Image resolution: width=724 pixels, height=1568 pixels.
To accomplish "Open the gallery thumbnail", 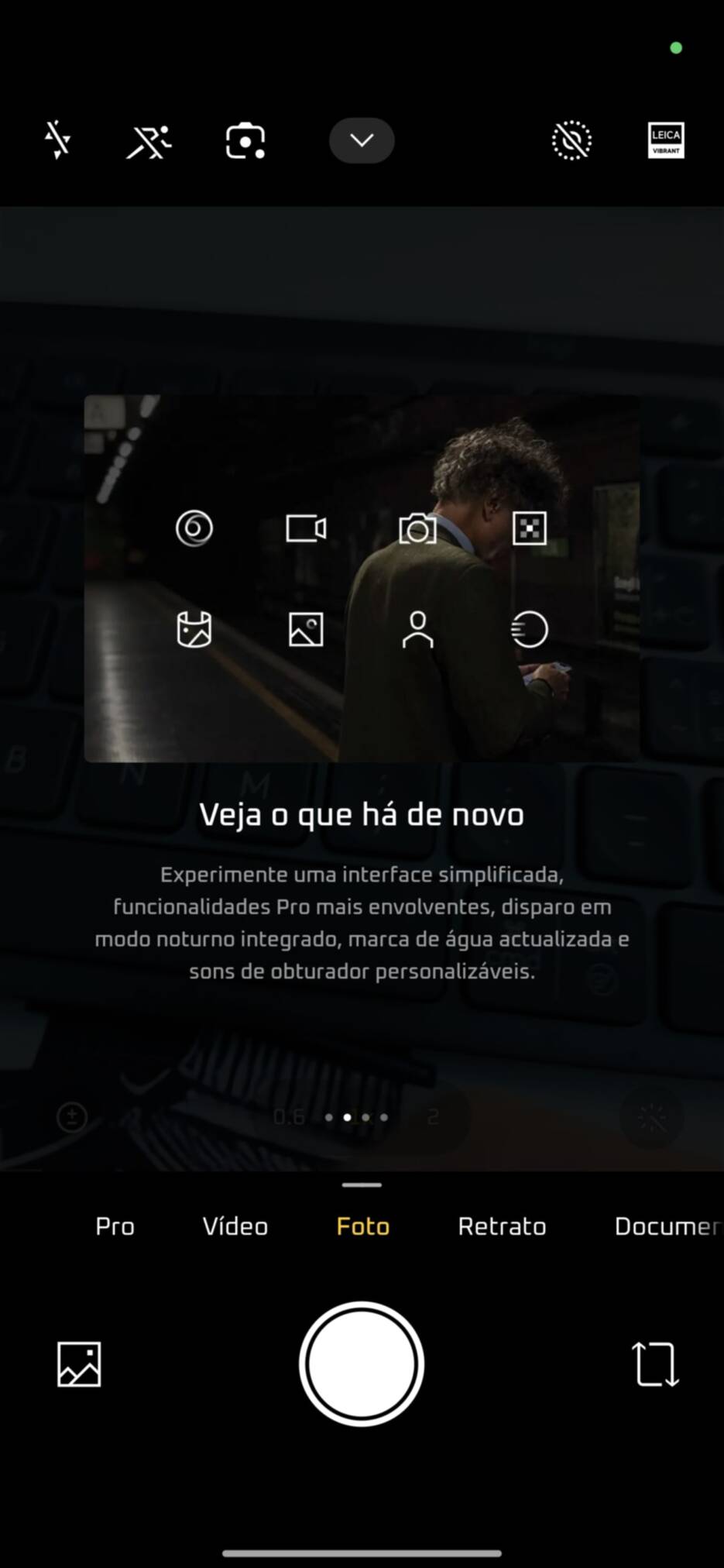I will [79, 1364].
